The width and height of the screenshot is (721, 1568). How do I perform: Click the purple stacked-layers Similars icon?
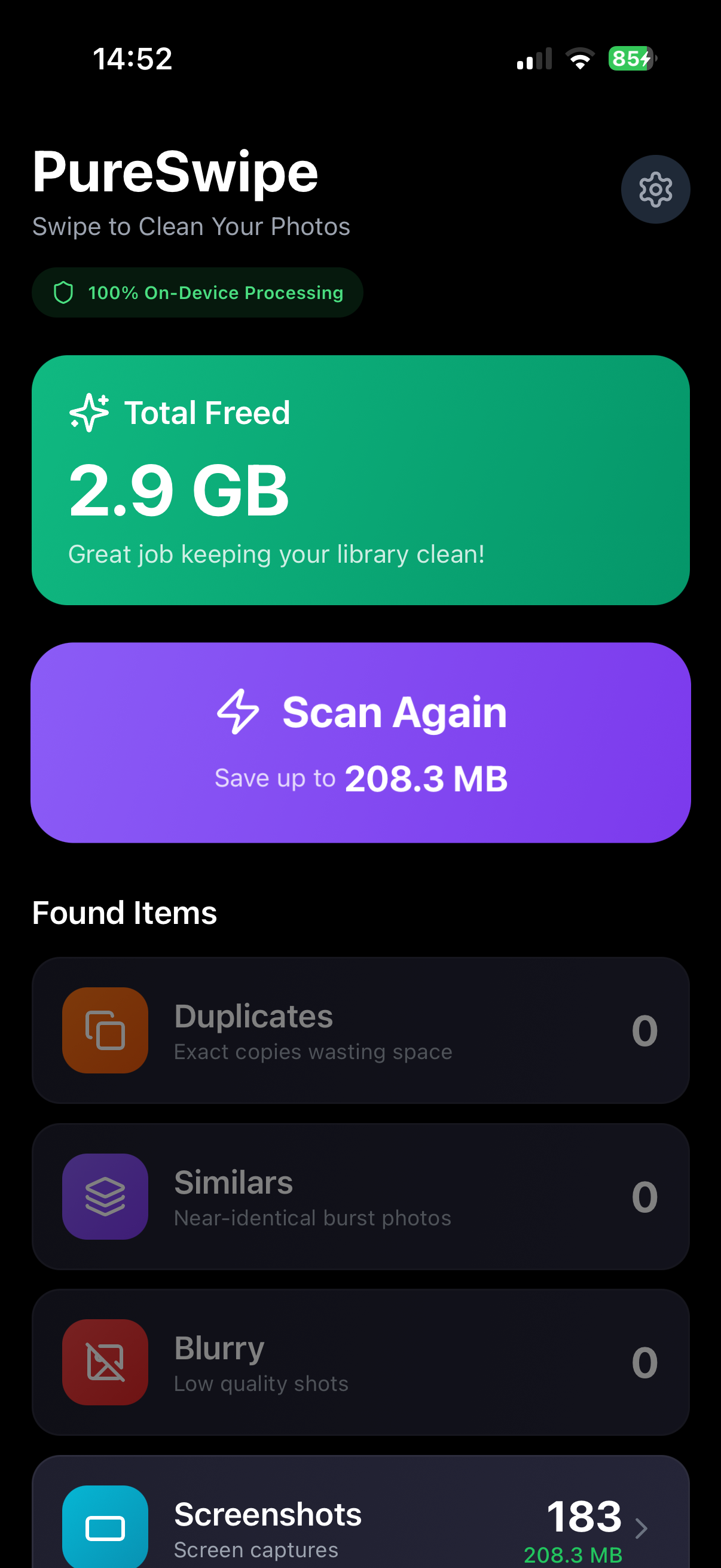pyautogui.click(x=105, y=1196)
